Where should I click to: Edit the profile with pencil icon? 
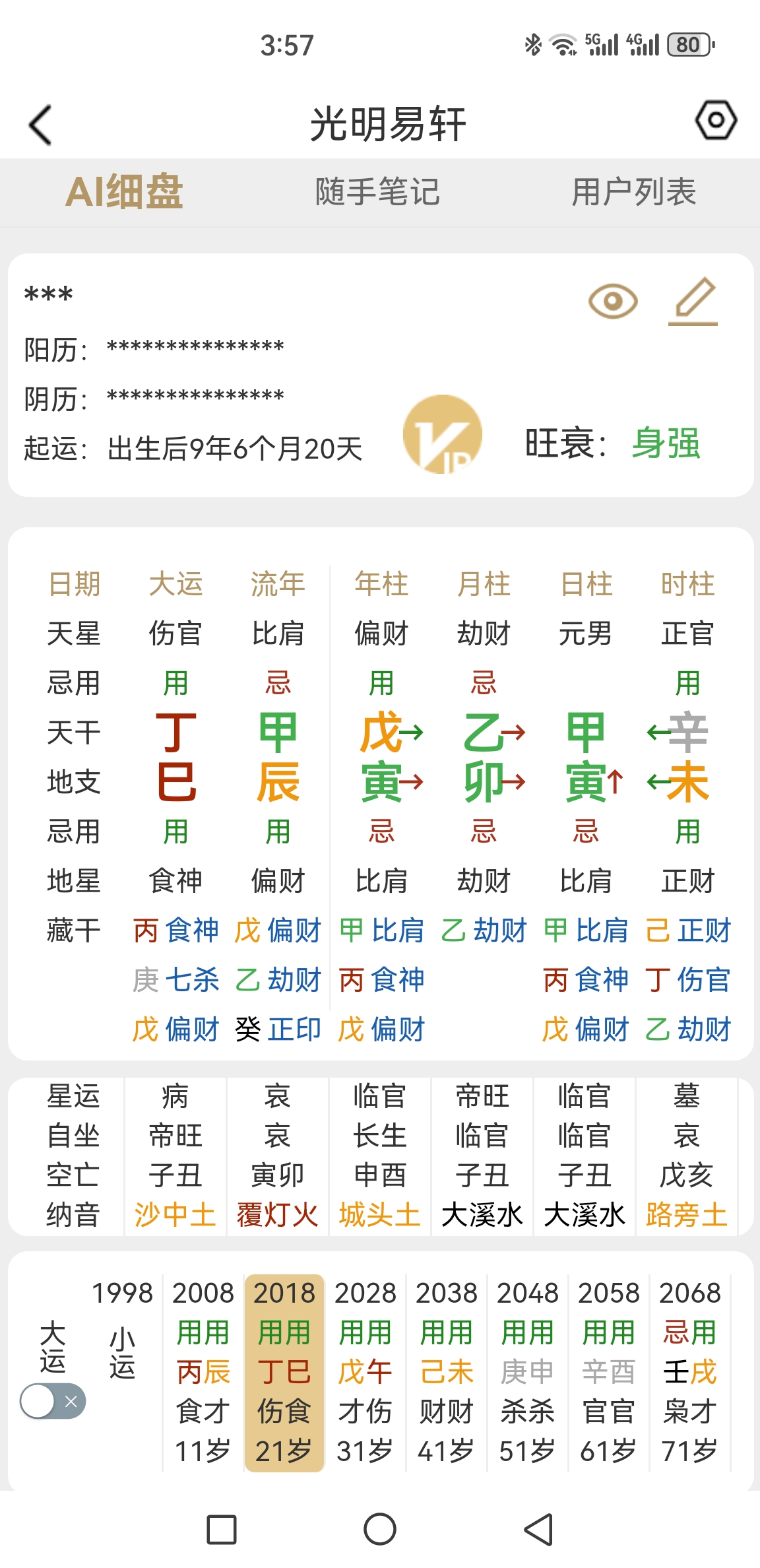pos(693,302)
